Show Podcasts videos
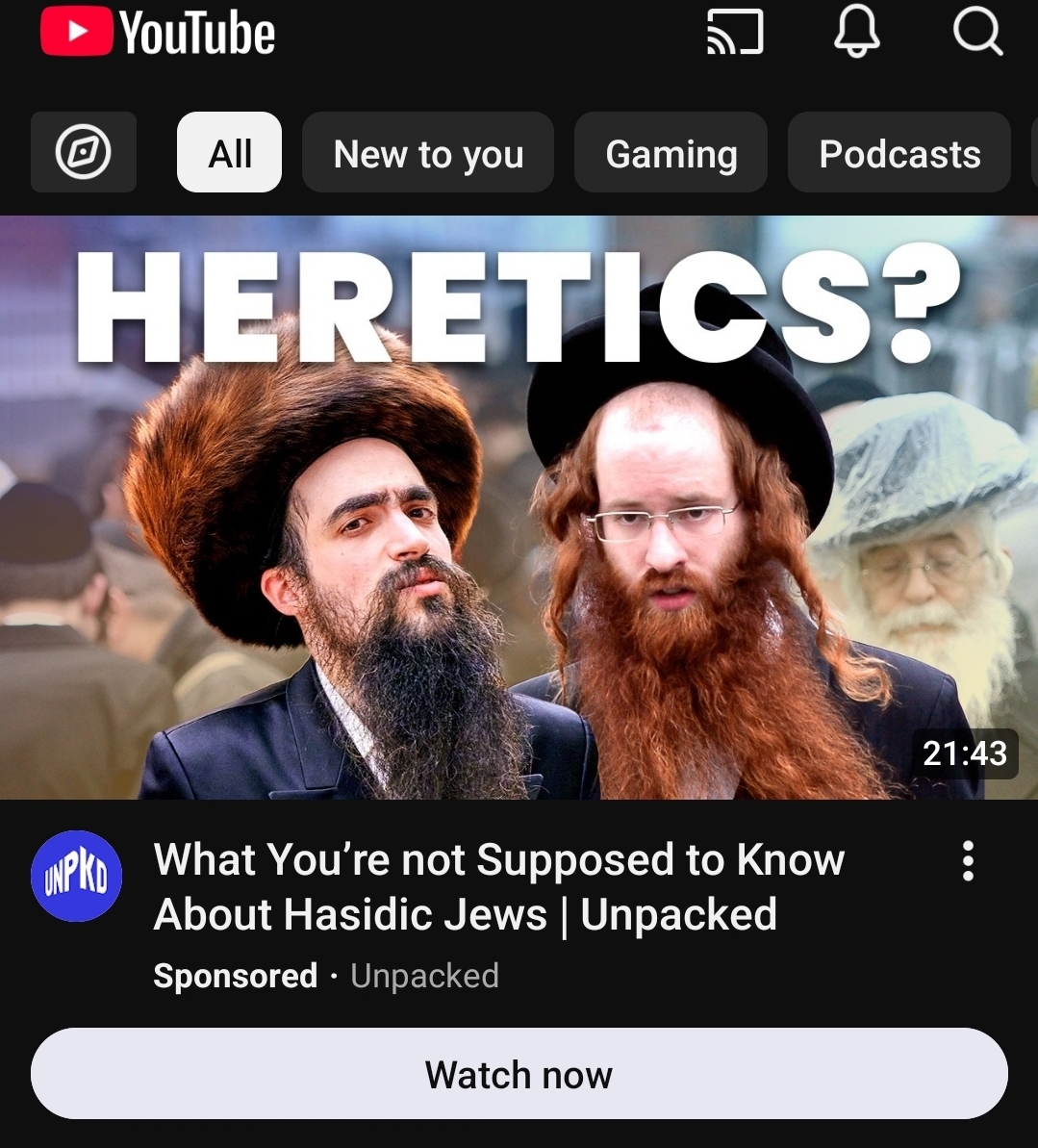Screen dimensions: 1038x1148 tap(899, 153)
